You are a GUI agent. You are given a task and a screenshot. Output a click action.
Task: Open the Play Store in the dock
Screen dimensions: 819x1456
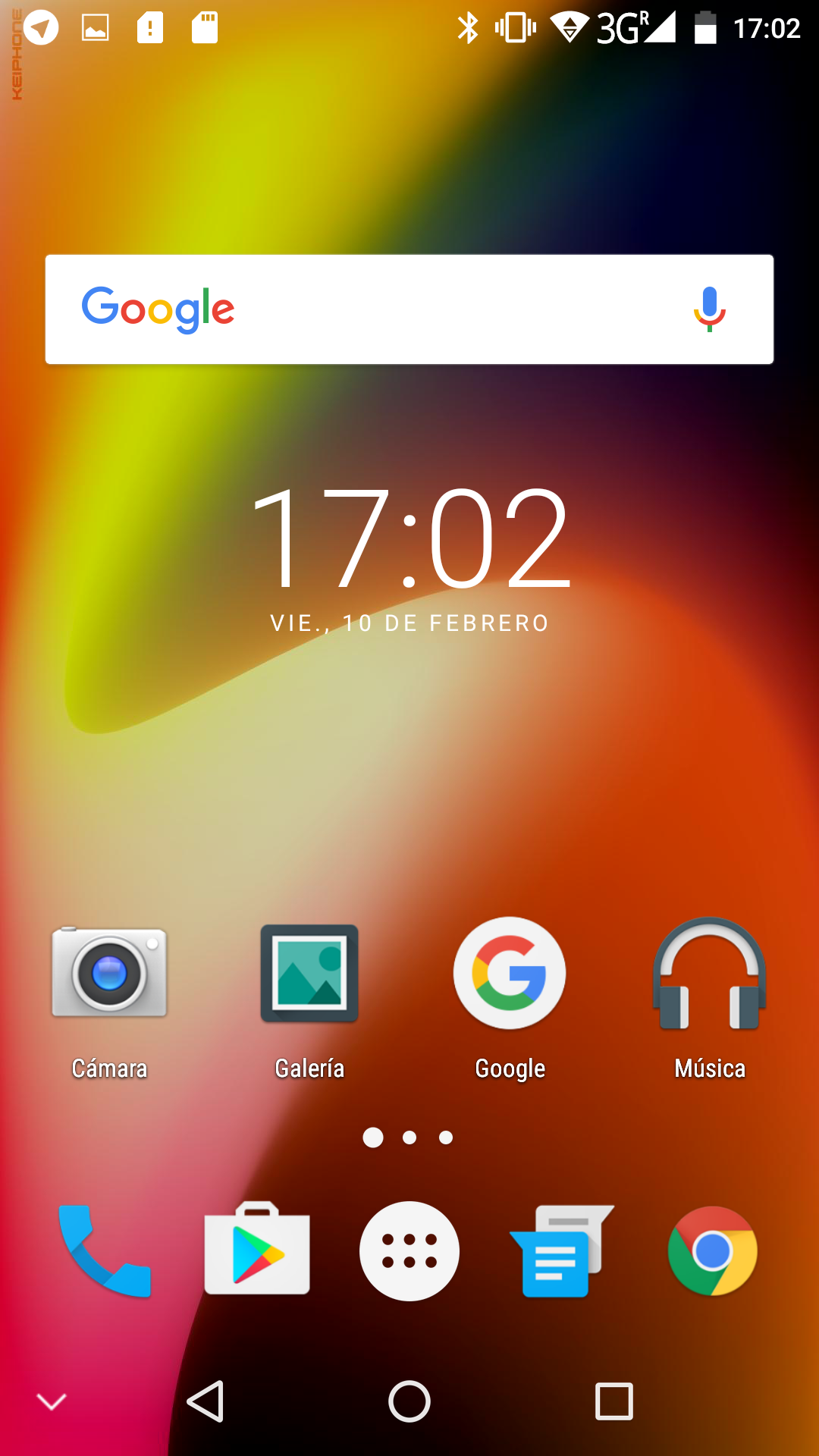coord(257,1251)
